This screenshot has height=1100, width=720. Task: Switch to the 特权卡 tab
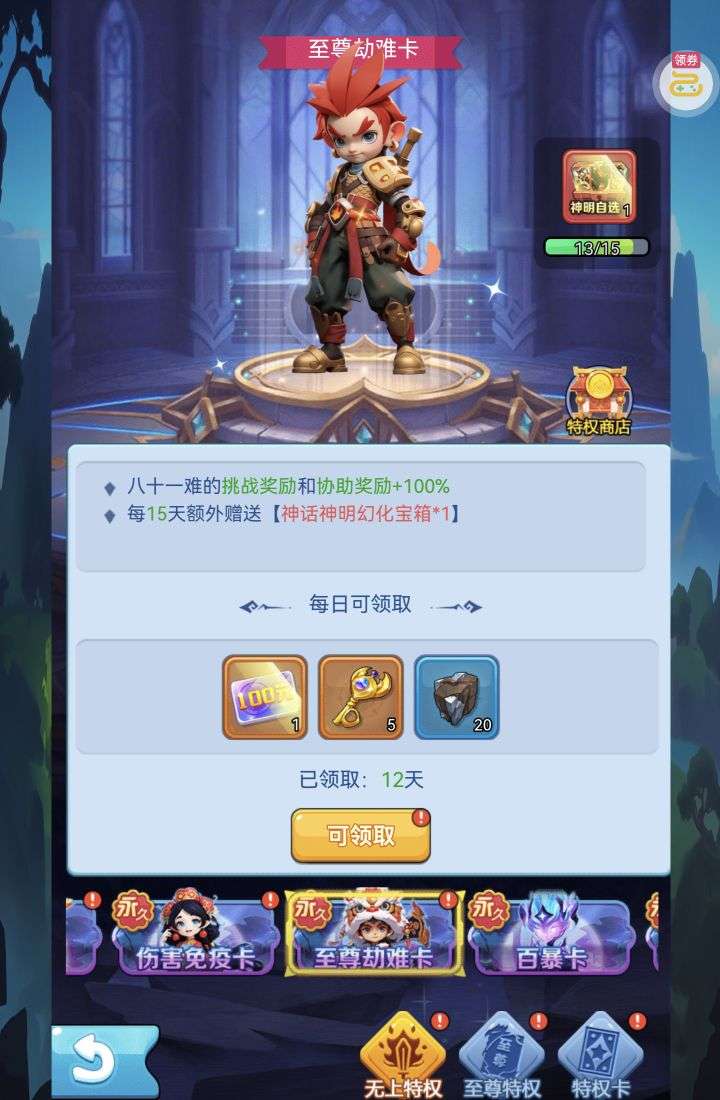599,1055
